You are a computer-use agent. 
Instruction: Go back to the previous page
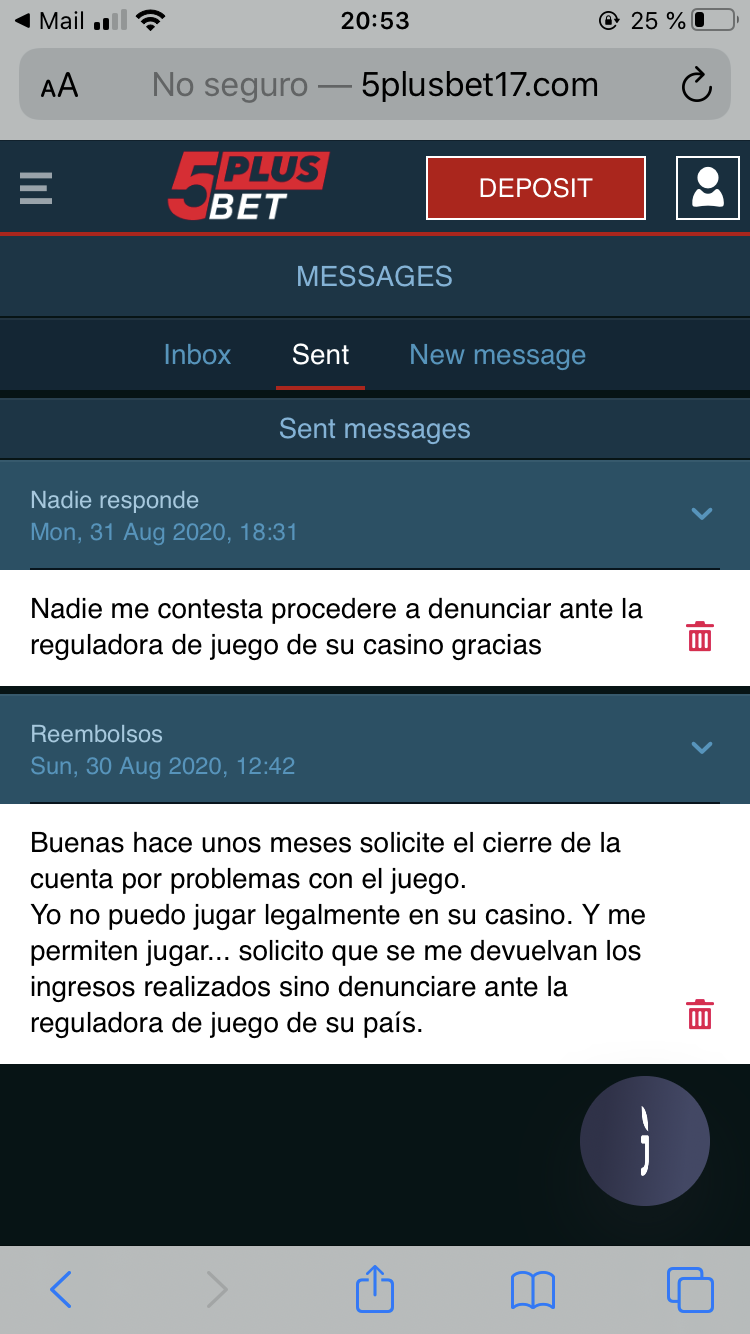click(x=61, y=1290)
